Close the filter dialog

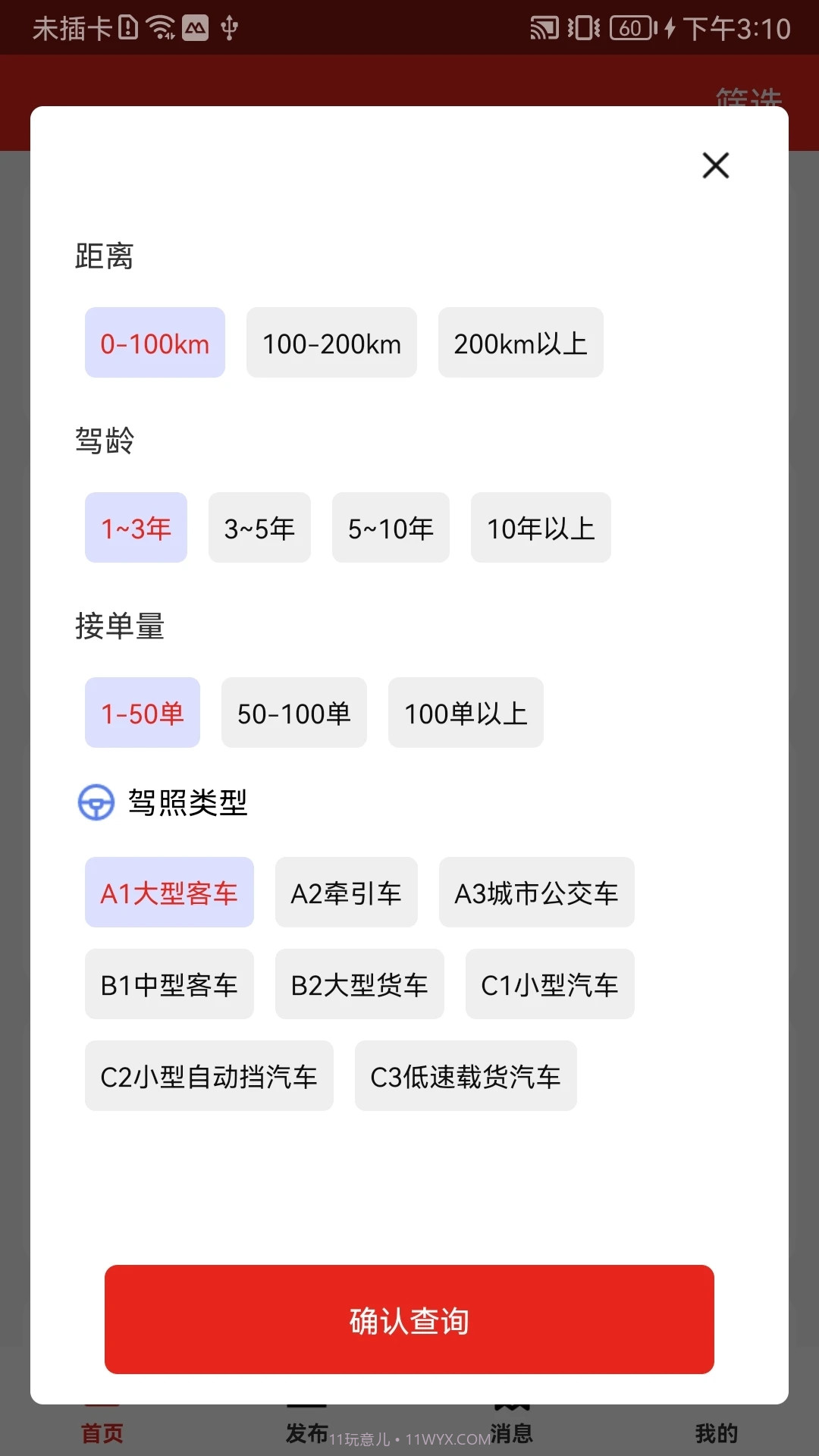point(714,166)
